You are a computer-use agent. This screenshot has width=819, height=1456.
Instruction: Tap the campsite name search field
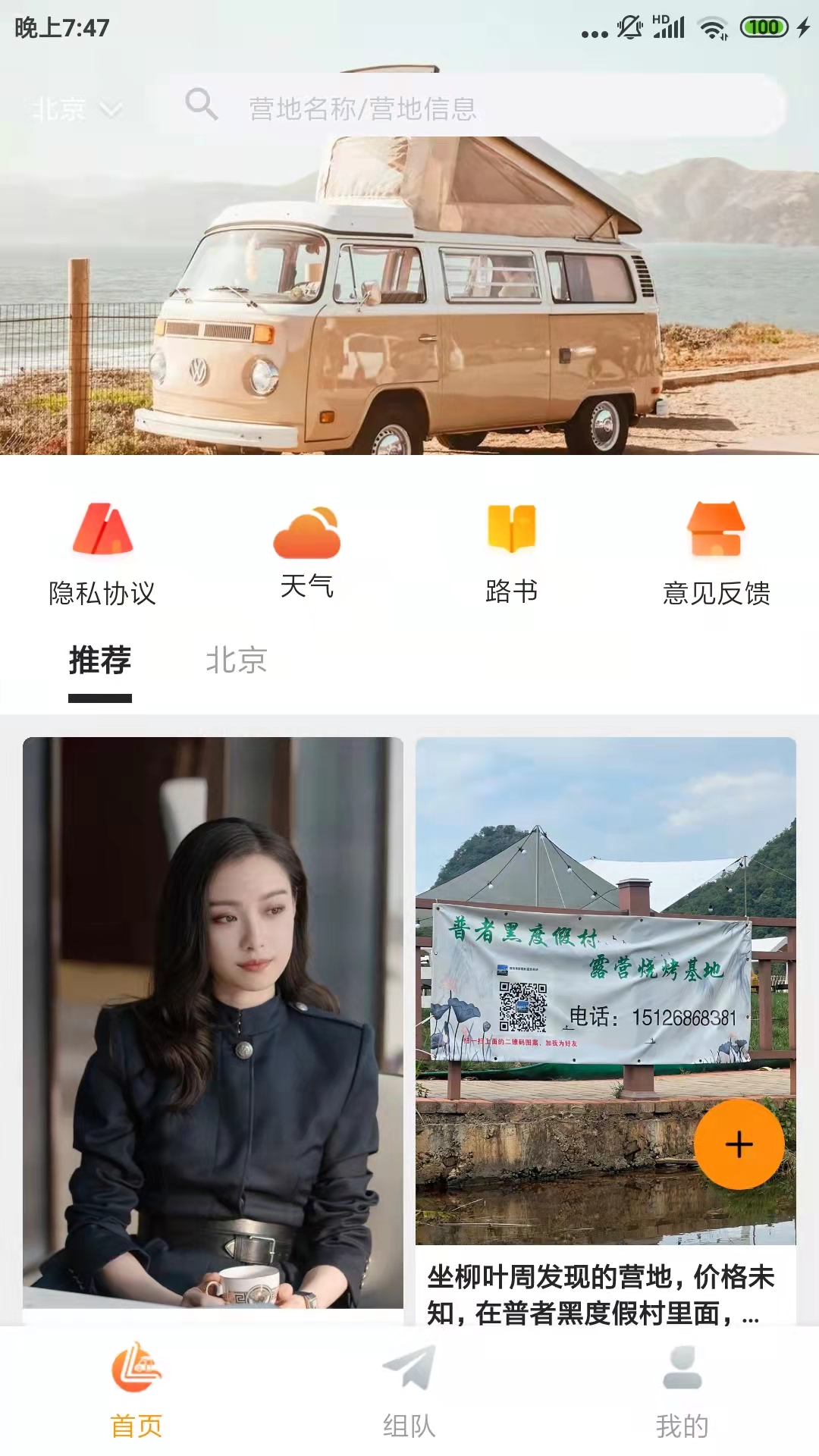pos(470,106)
